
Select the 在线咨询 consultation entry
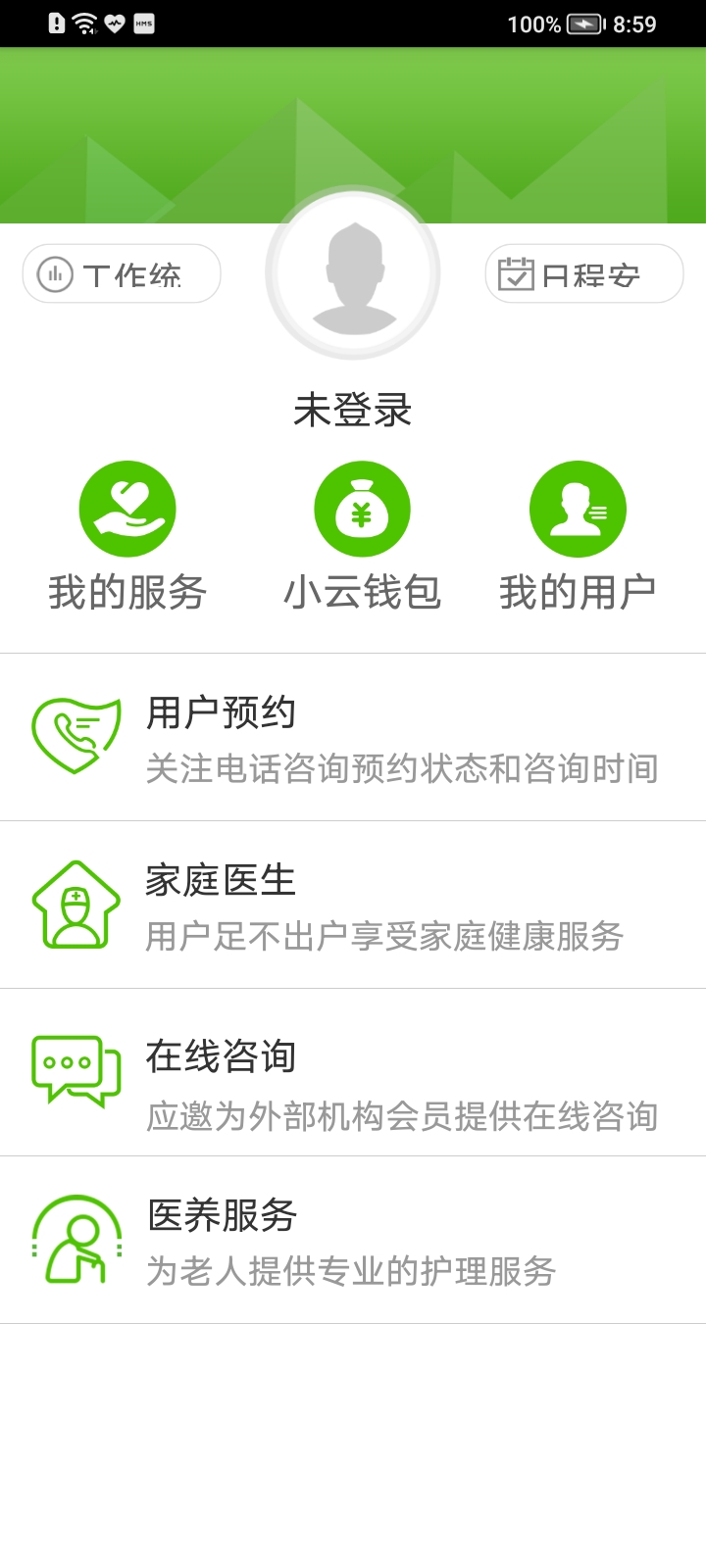(x=353, y=1070)
